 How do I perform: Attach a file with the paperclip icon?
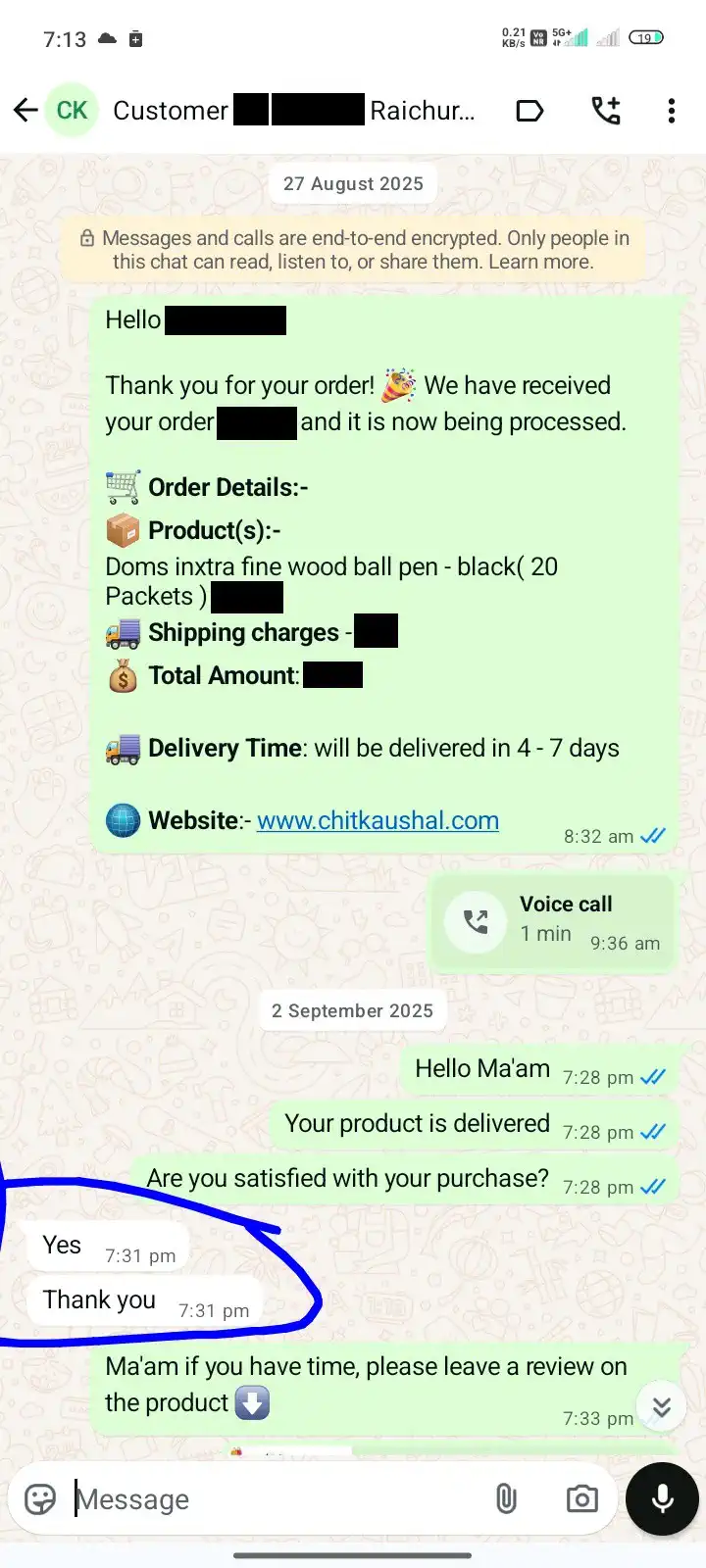[506, 1499]
